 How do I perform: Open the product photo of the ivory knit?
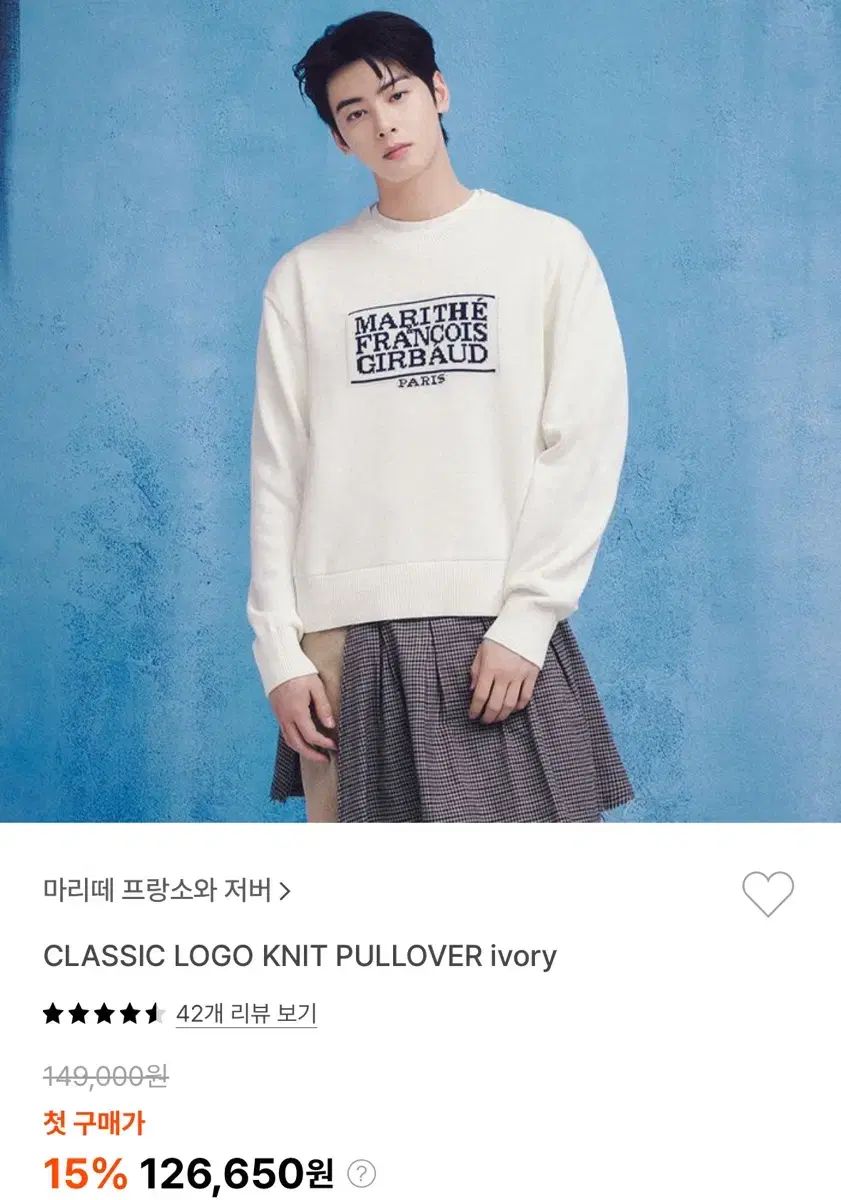pos(420,410)
